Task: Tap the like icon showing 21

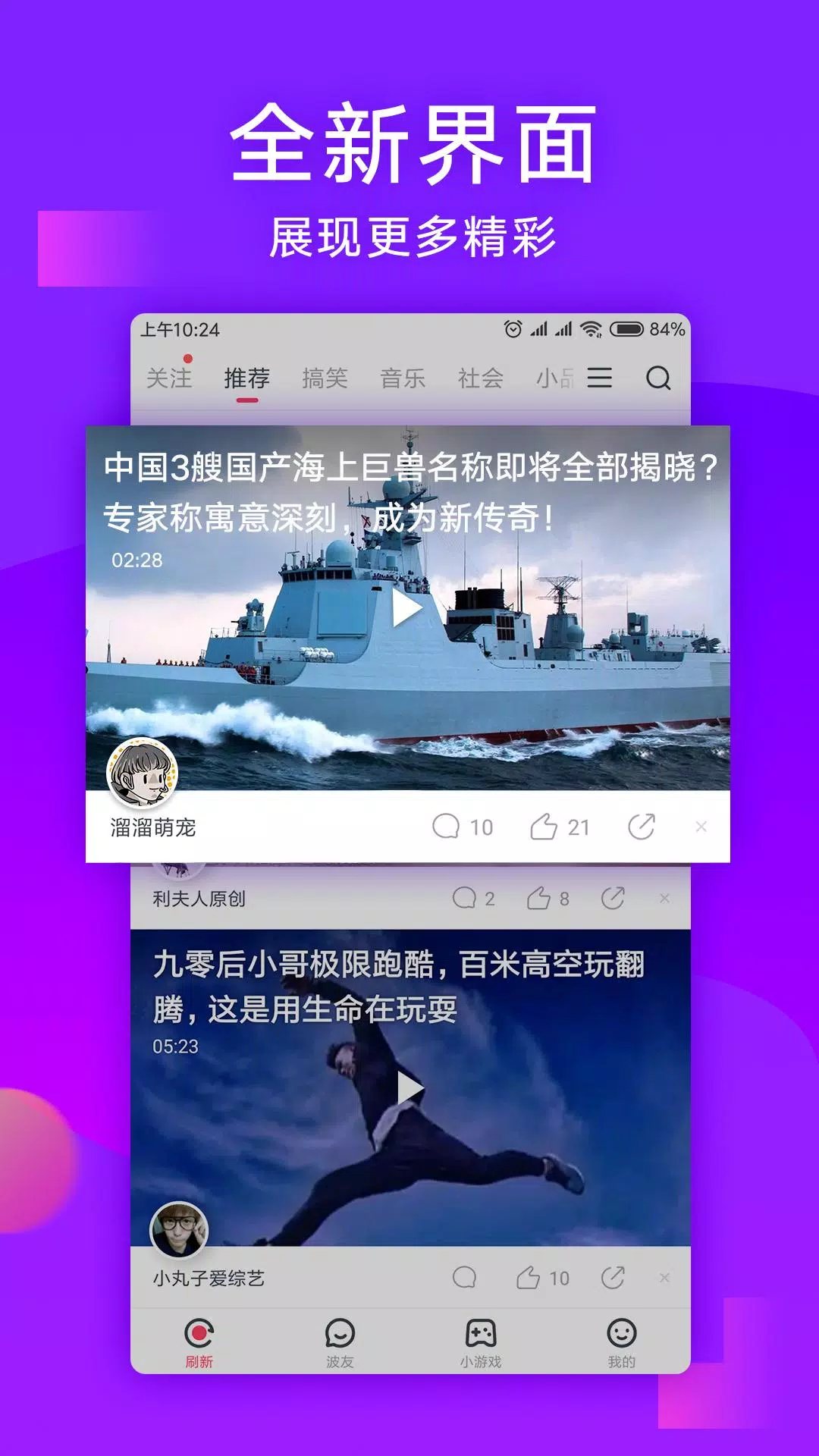Action: click(543, 827)
